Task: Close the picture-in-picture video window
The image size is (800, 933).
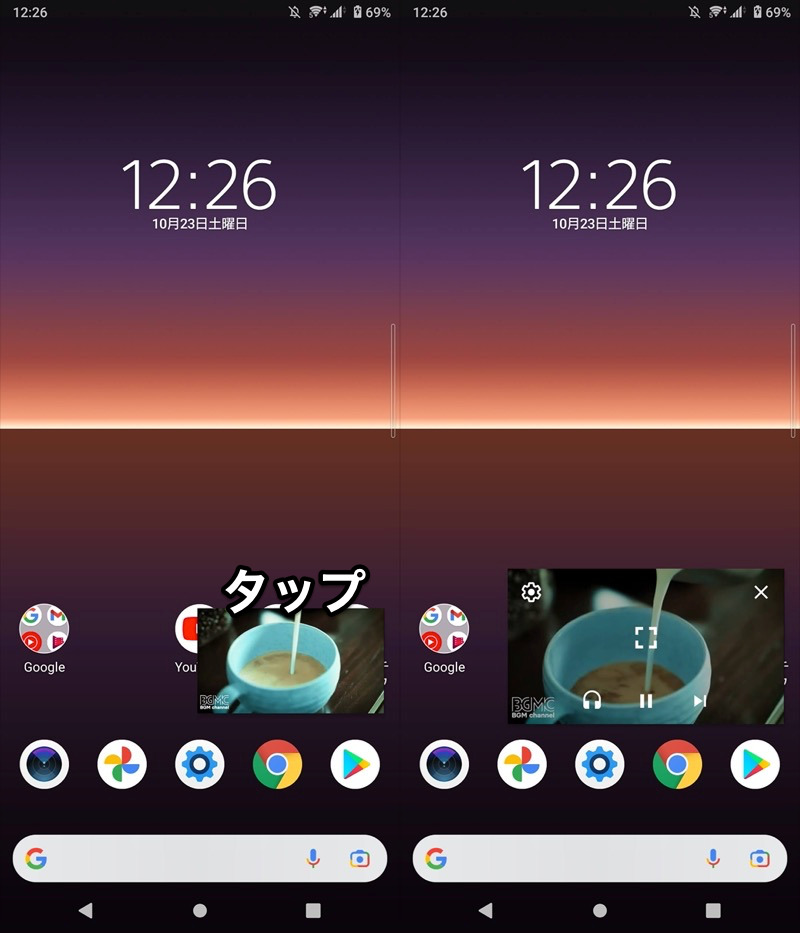Action: tap(761, 592)
